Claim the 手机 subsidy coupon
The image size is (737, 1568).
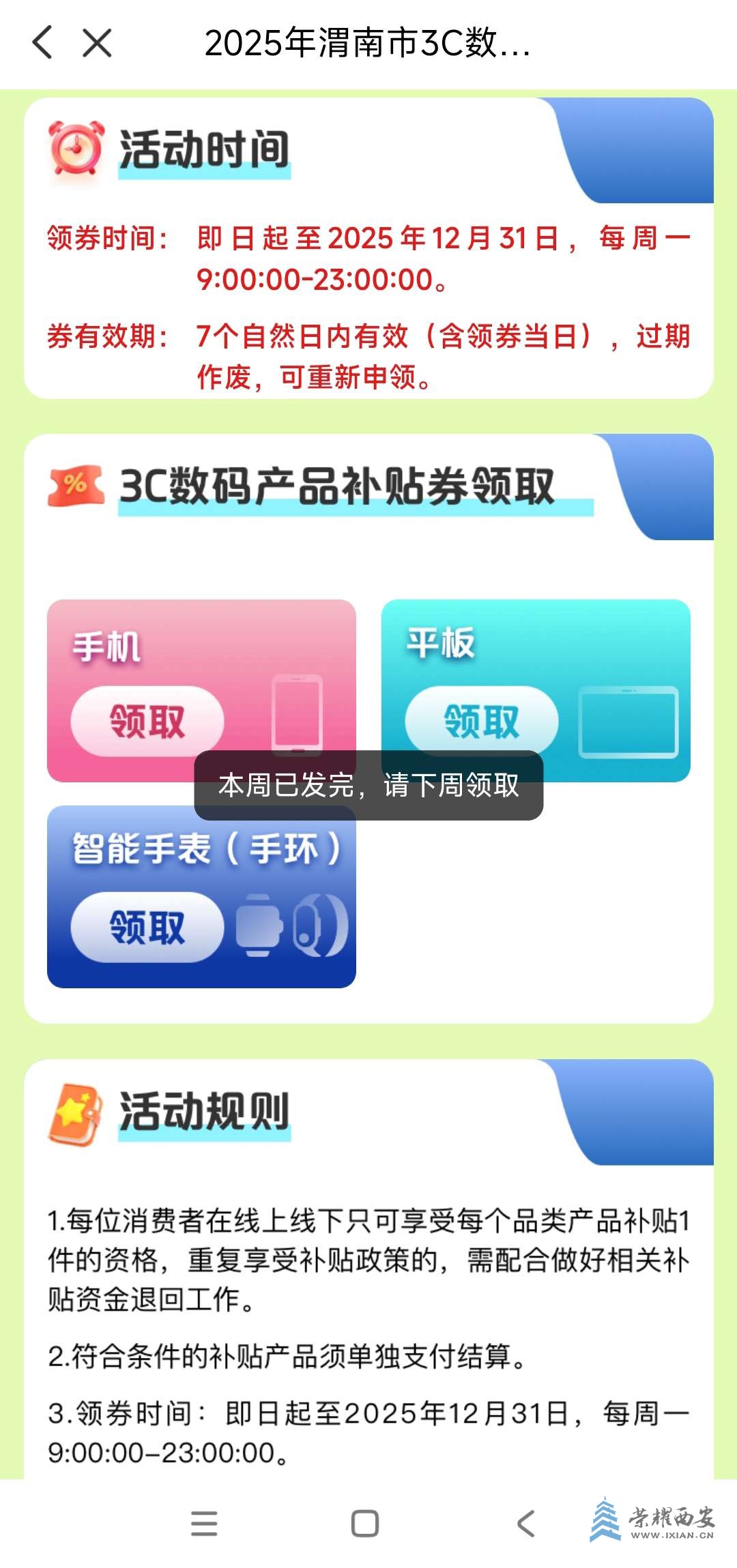point(147,721)
